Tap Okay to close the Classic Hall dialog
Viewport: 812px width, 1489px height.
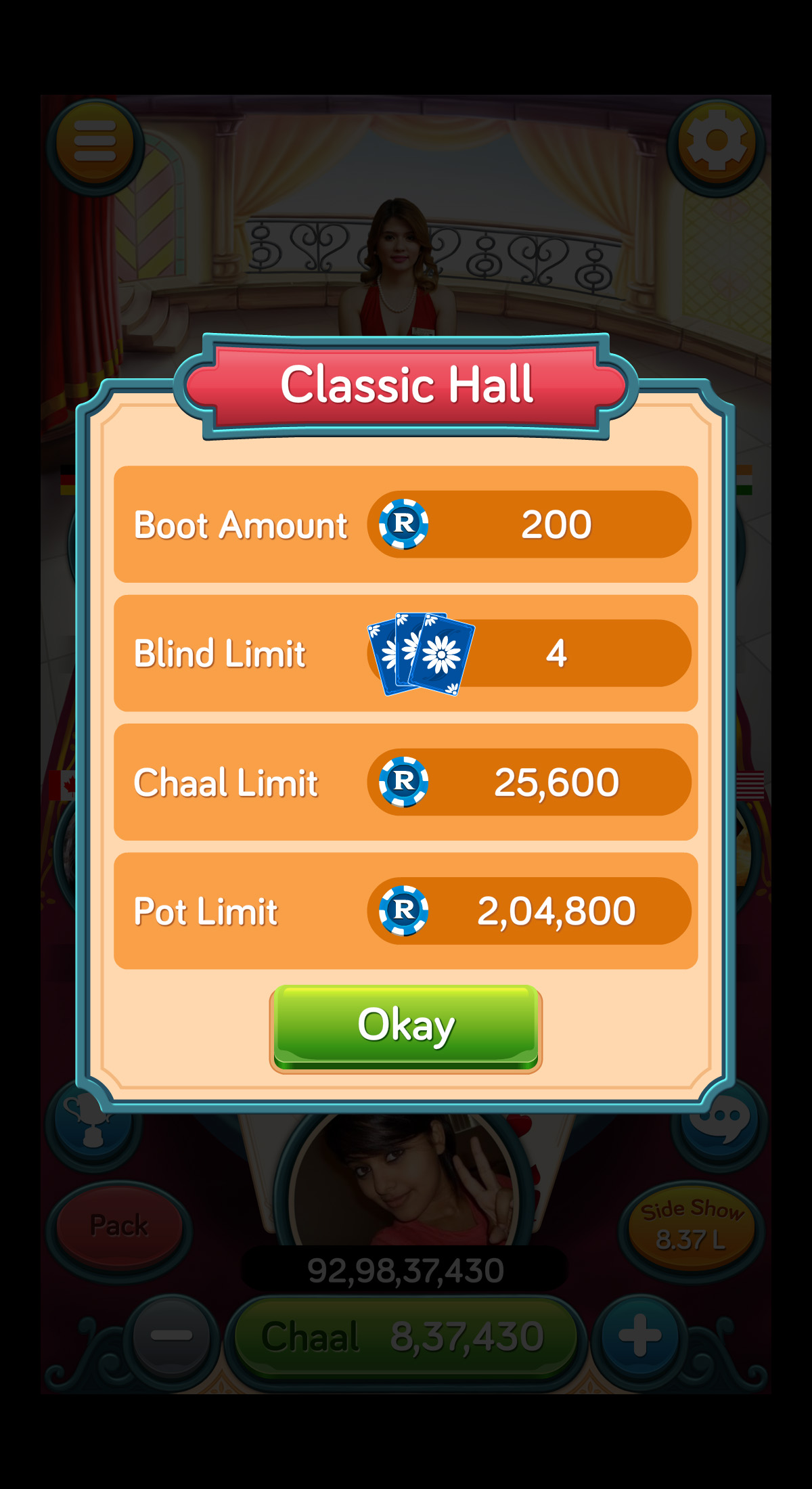point(406,1028)
